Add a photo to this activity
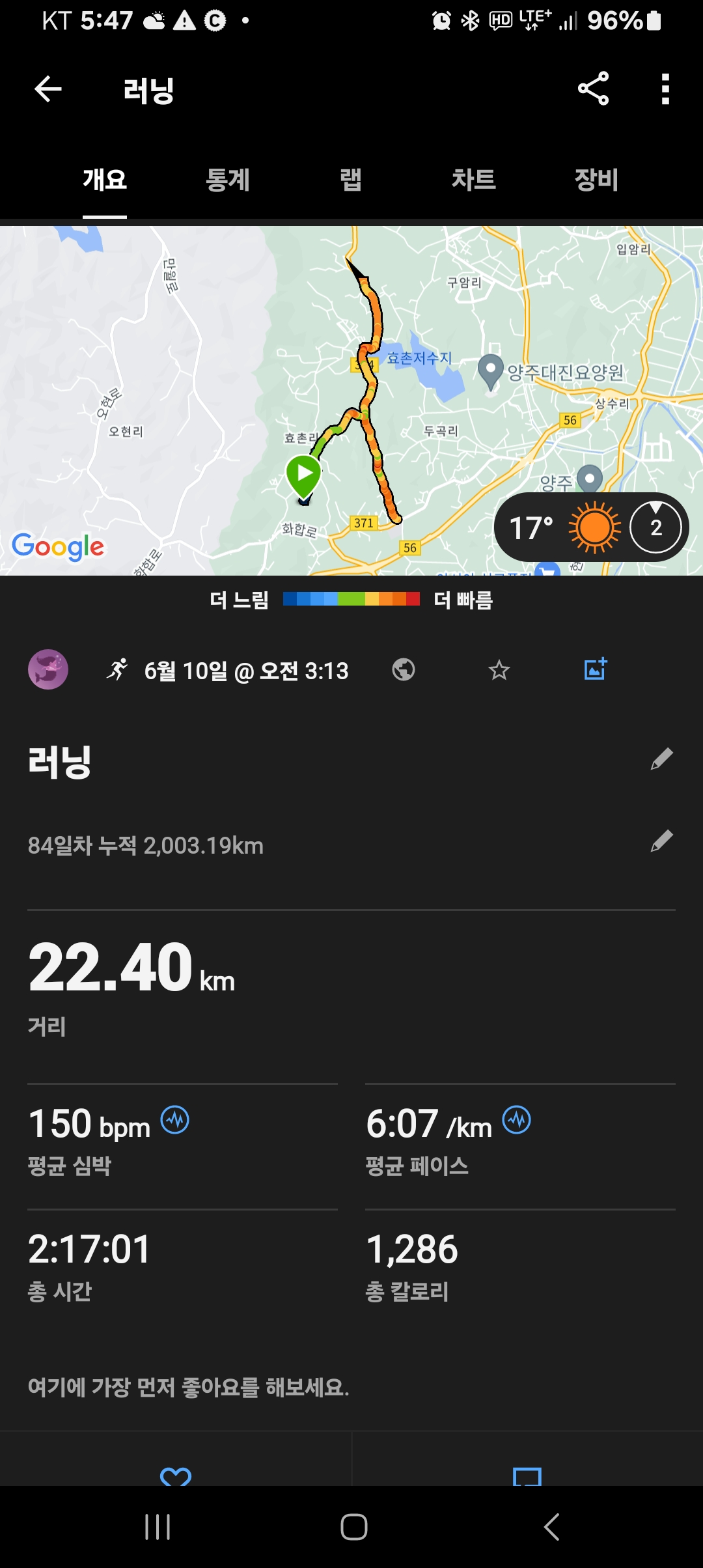This screenshot has height=1568, width=703. tap(595, 669)
